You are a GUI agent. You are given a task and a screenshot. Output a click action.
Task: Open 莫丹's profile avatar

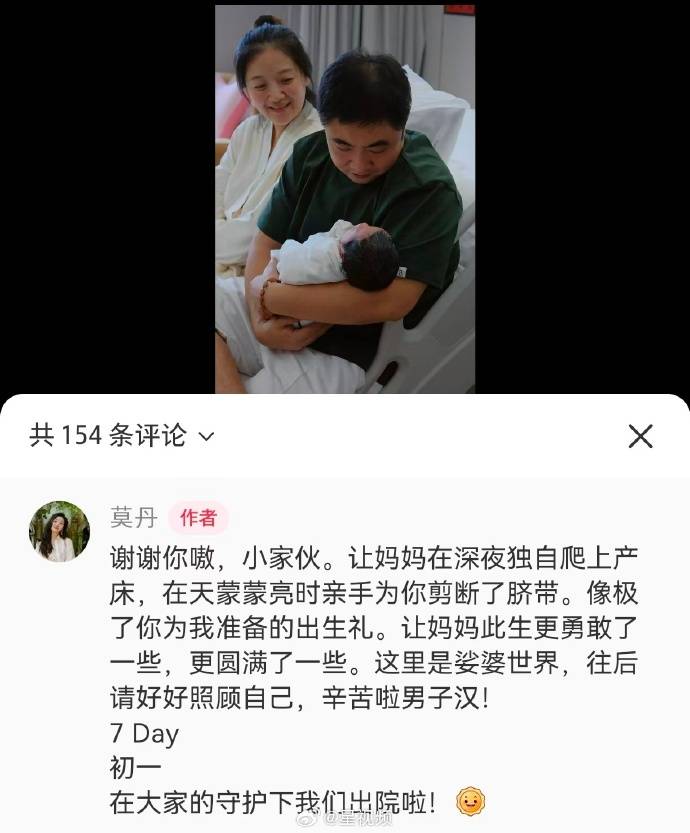pyautogui.click(x=59, y=531)
